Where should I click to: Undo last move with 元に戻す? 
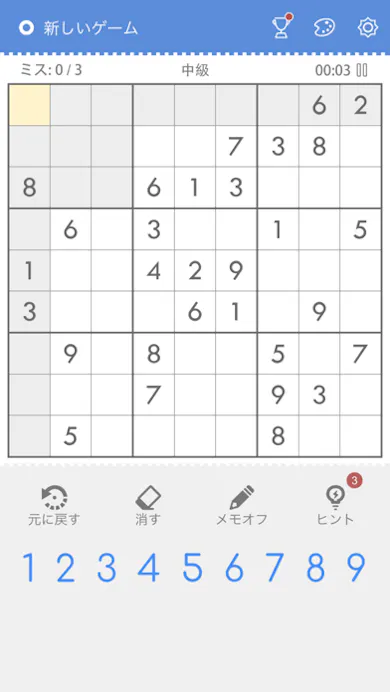pyautogui.click(x=55, y=506)
